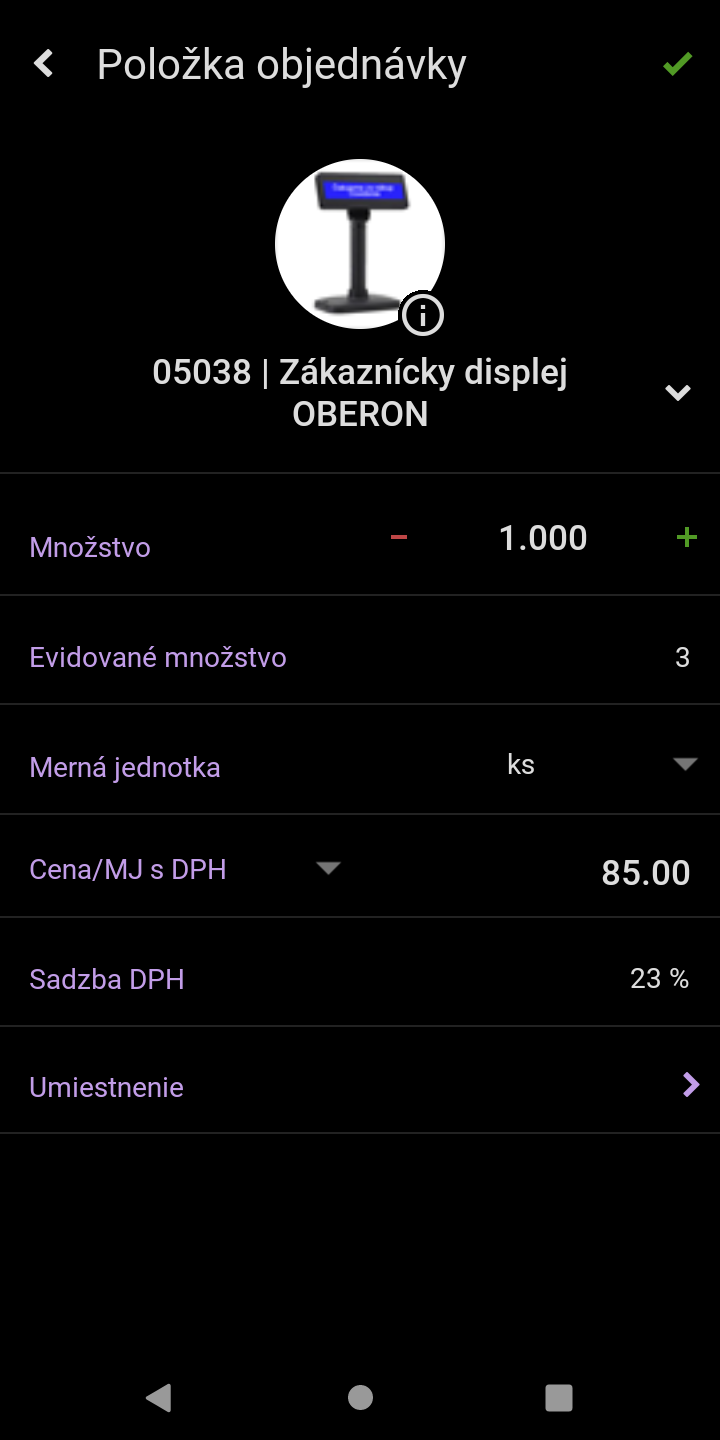
Task: Tap the customer display product thumbnail
Action: [x=360, y=243]
